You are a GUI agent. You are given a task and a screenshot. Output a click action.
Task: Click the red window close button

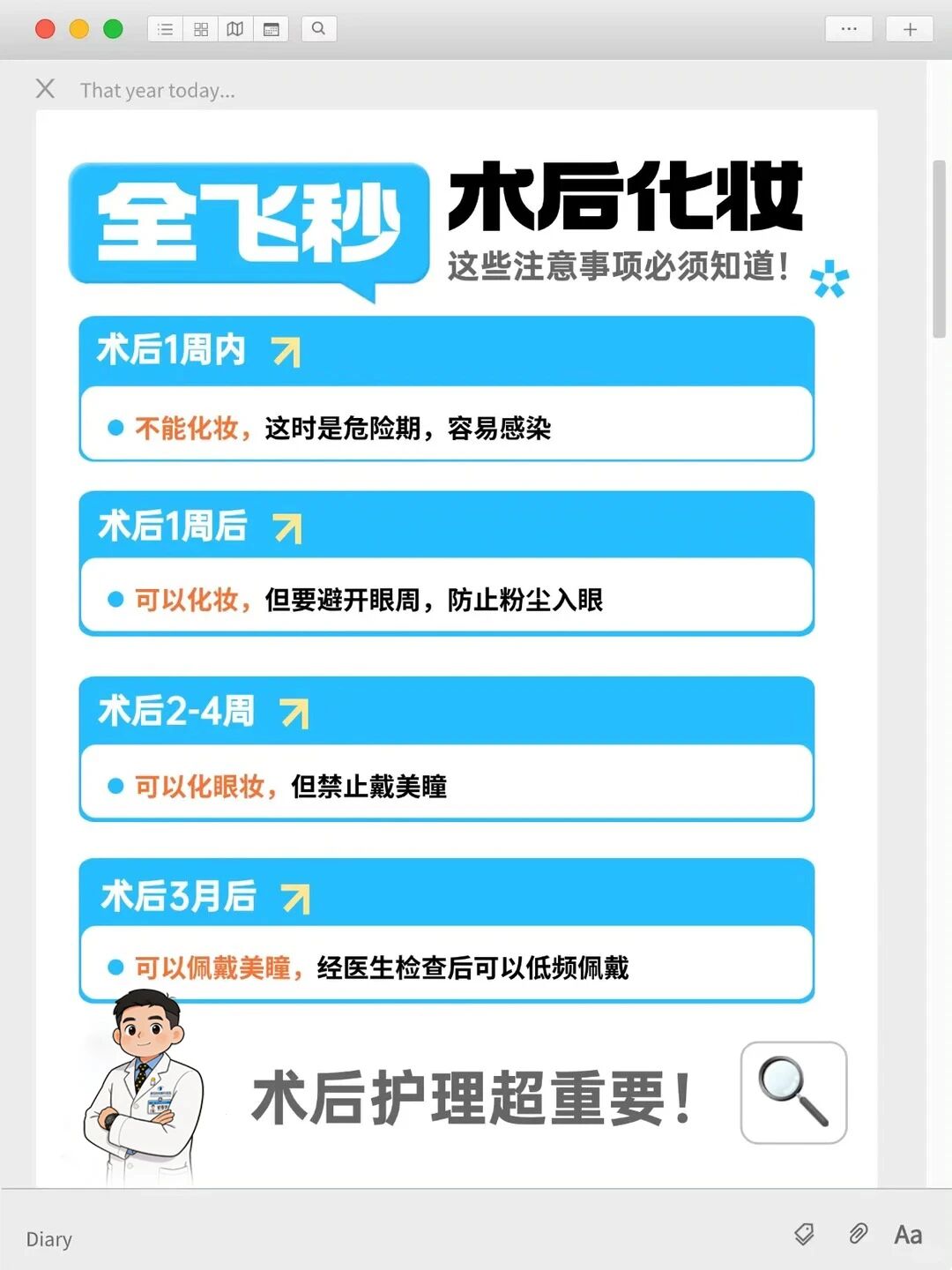[x=45, y=29]
